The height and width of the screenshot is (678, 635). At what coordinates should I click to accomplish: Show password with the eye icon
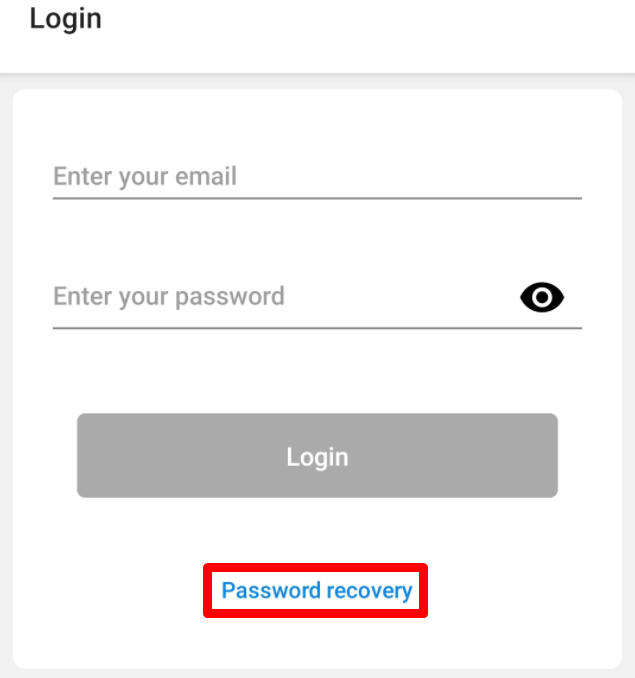(542, 297)
